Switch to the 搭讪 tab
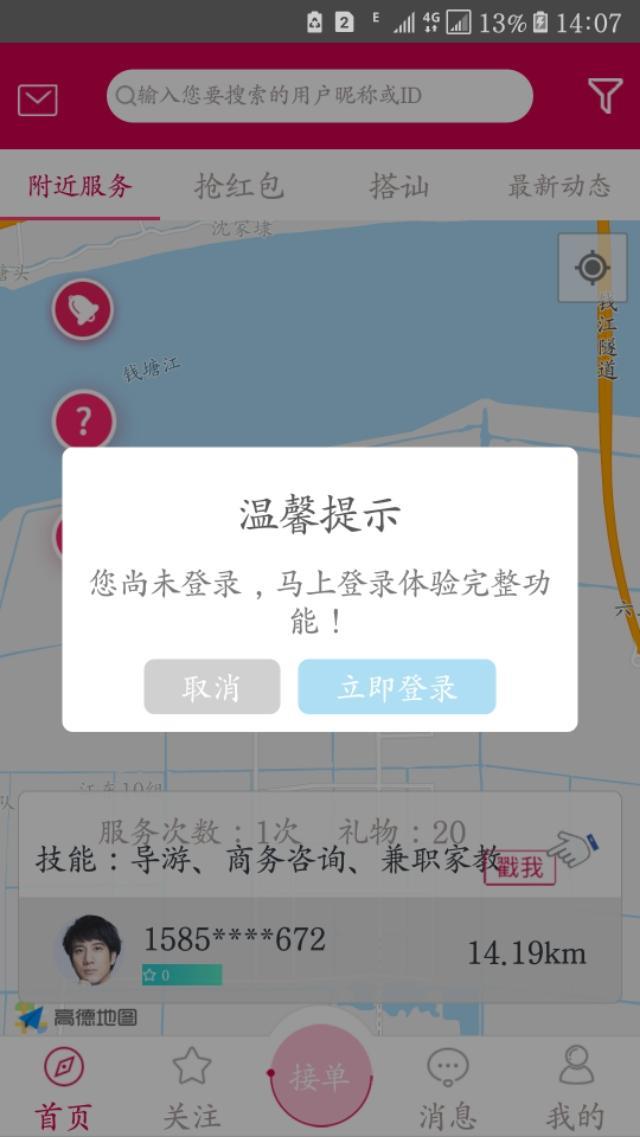This screenshot has height=1137, width=640. (x=399, y=186)
